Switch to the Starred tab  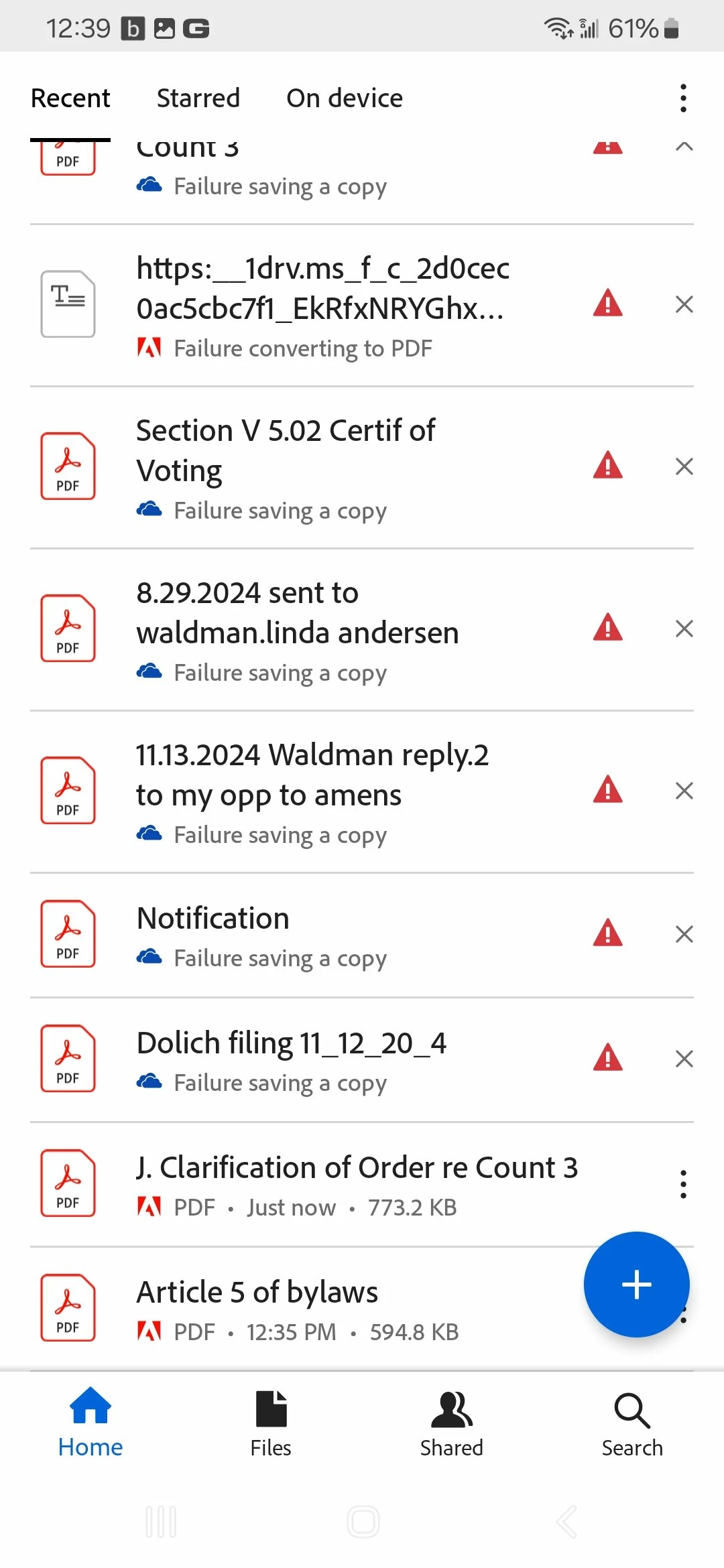coord(198,98)
